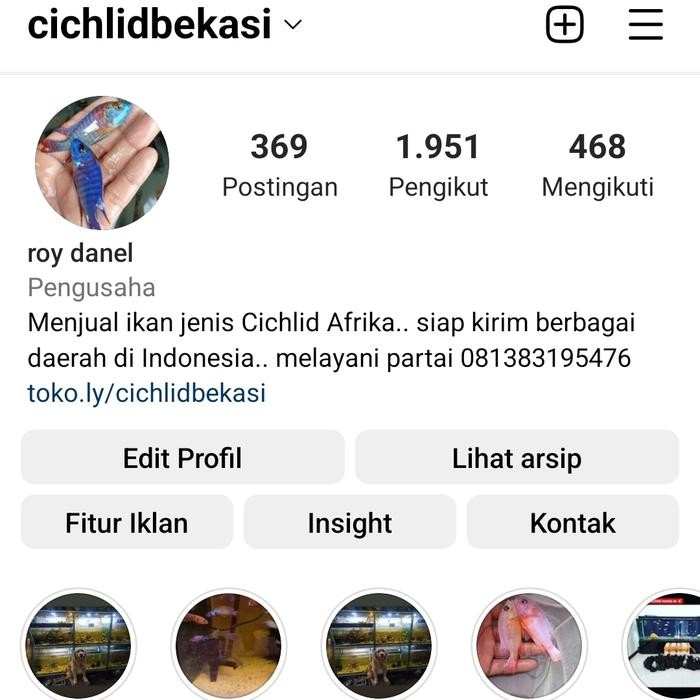Show the 369 Postingan list
The width and height of the screenshot is (700, 700).
(x=279, y=165)
